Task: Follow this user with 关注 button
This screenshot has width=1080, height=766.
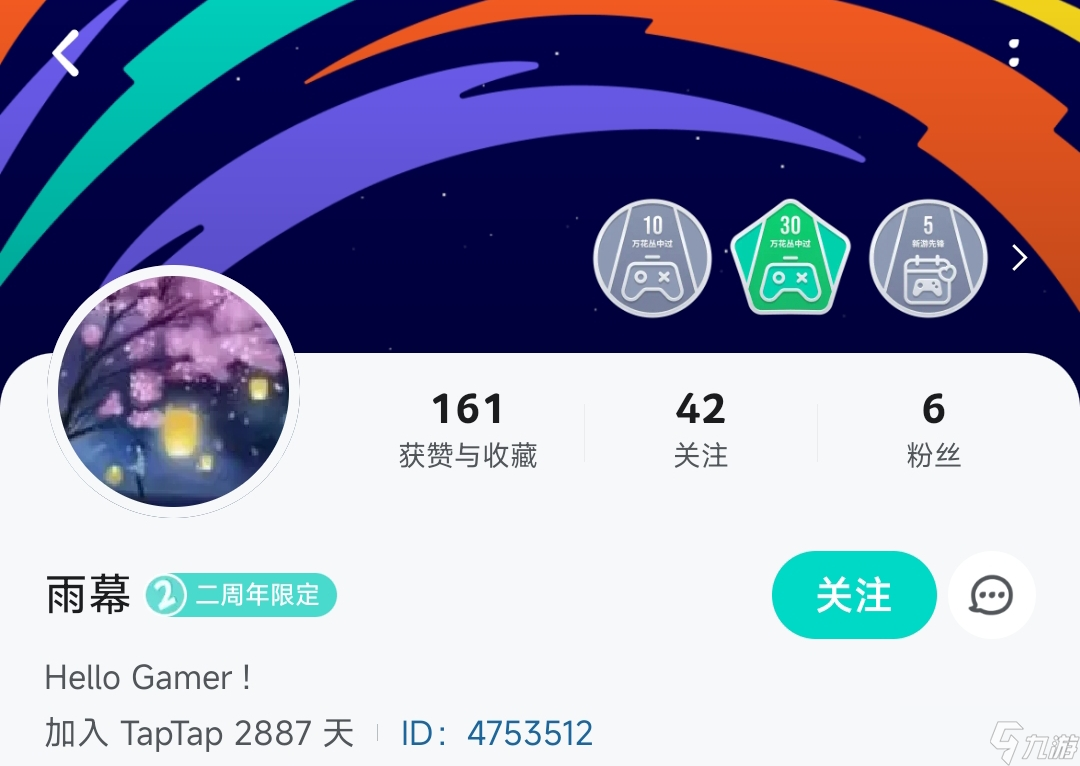Action: pyautogui.click(x=853, y=595)
